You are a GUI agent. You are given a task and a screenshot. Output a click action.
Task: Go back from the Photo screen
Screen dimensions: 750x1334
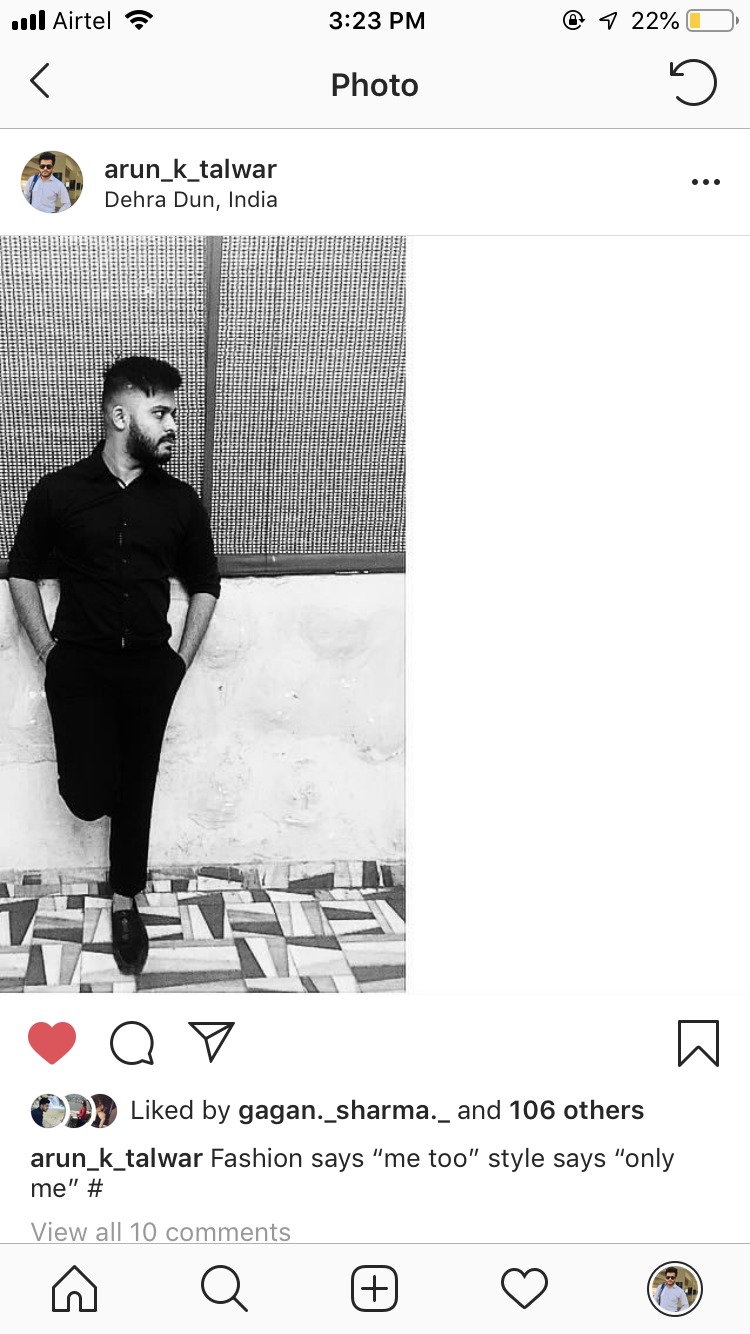(x=40, y=82)
